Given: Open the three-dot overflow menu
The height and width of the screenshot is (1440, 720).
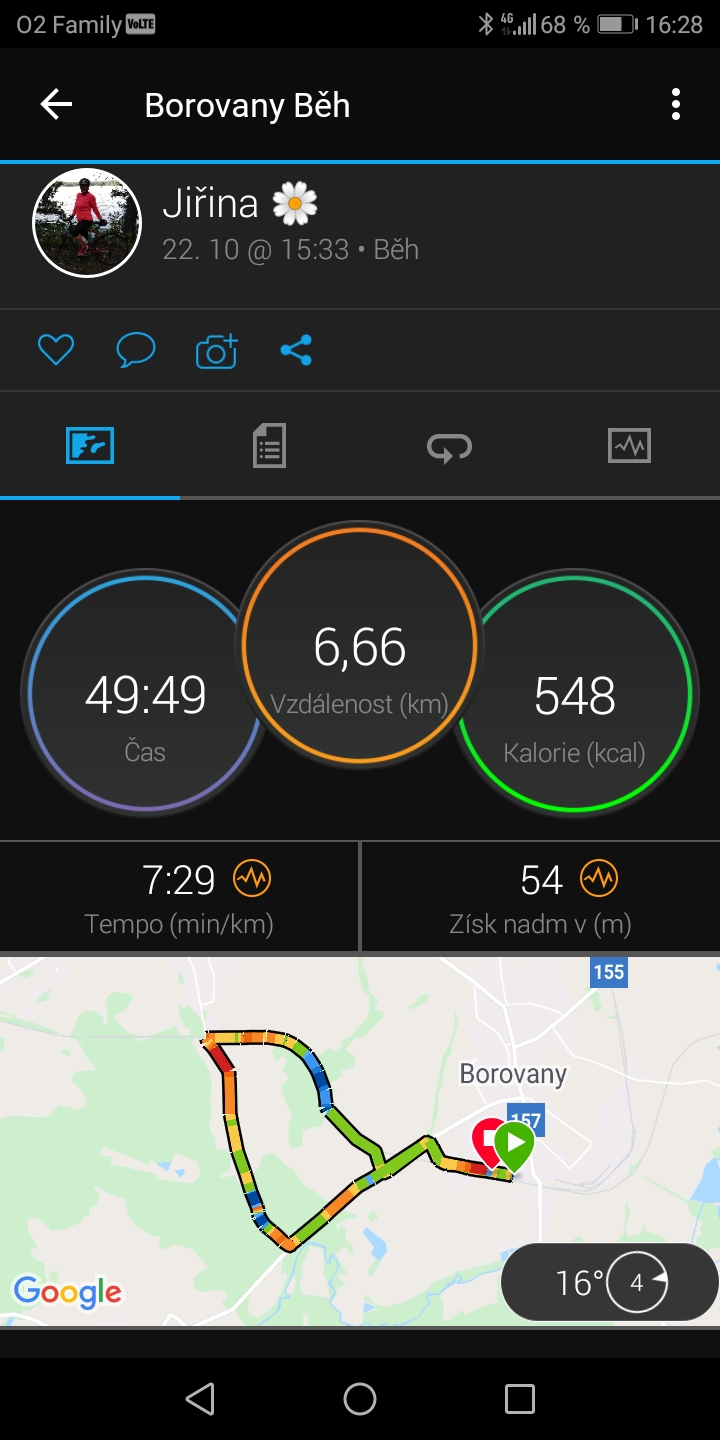Looking at the screenshot, I should 676,105.
